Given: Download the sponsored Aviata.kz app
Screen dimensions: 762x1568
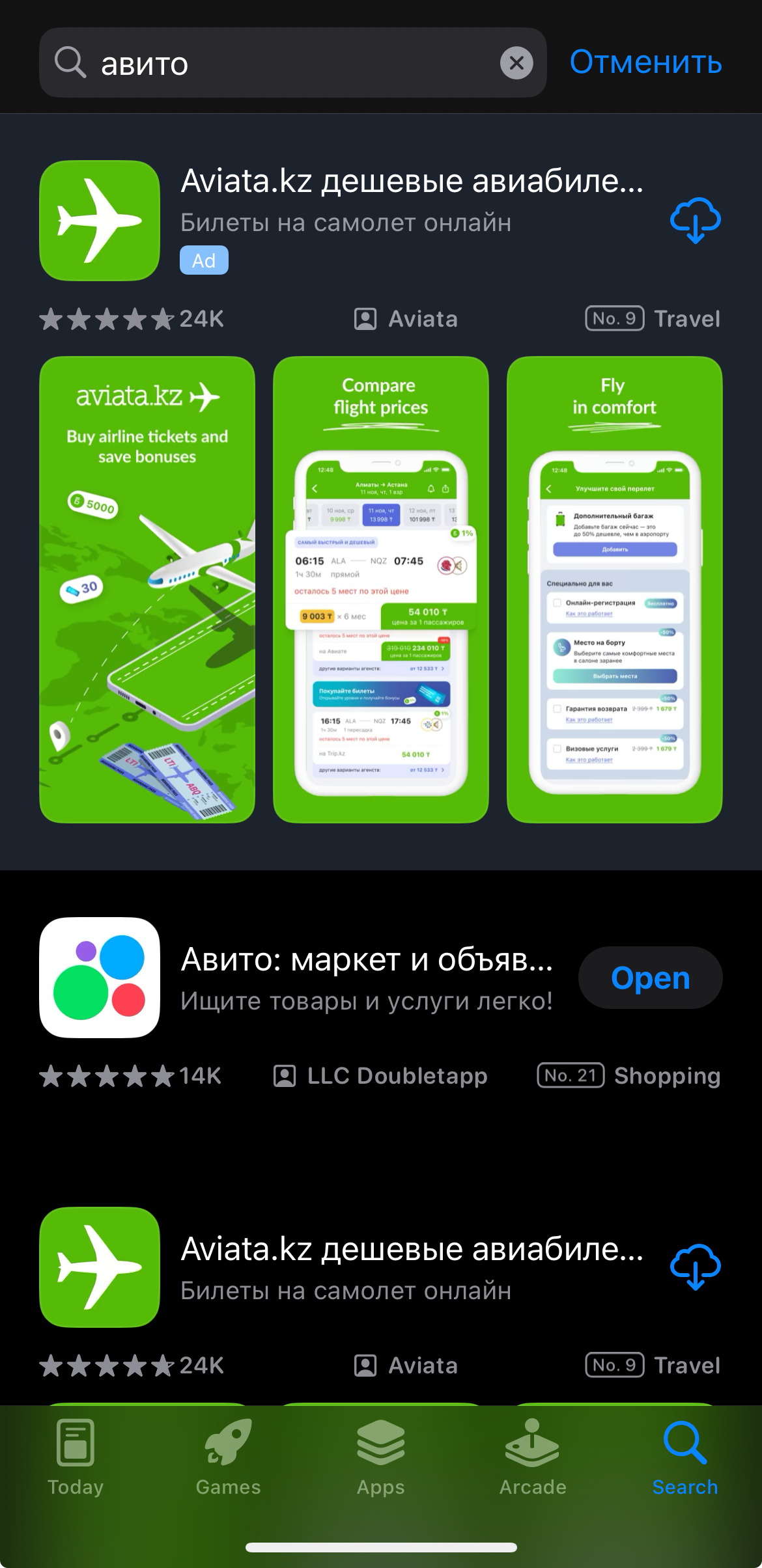Looking at the screenshot, I should click(x=695, y=221).
